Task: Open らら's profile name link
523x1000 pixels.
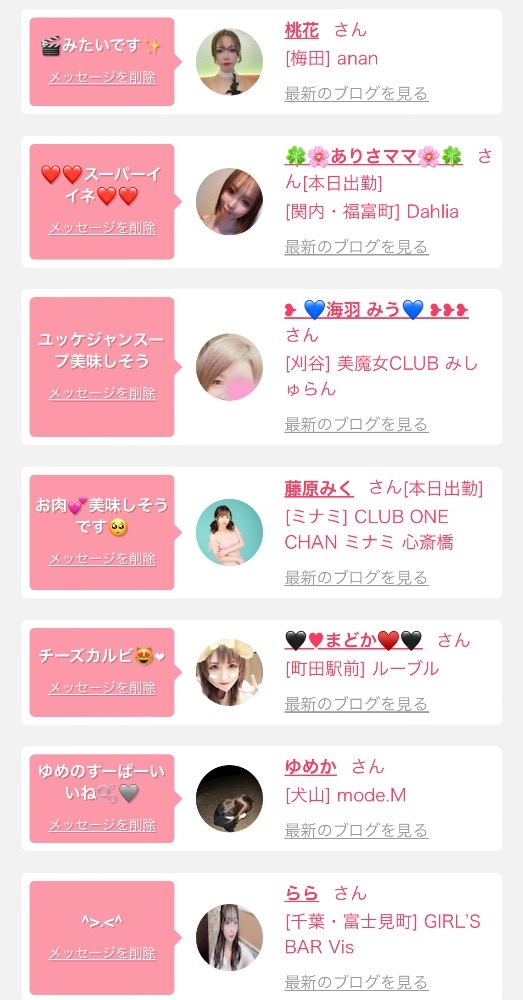Action: pyautogui.click(x=302, y=893)
